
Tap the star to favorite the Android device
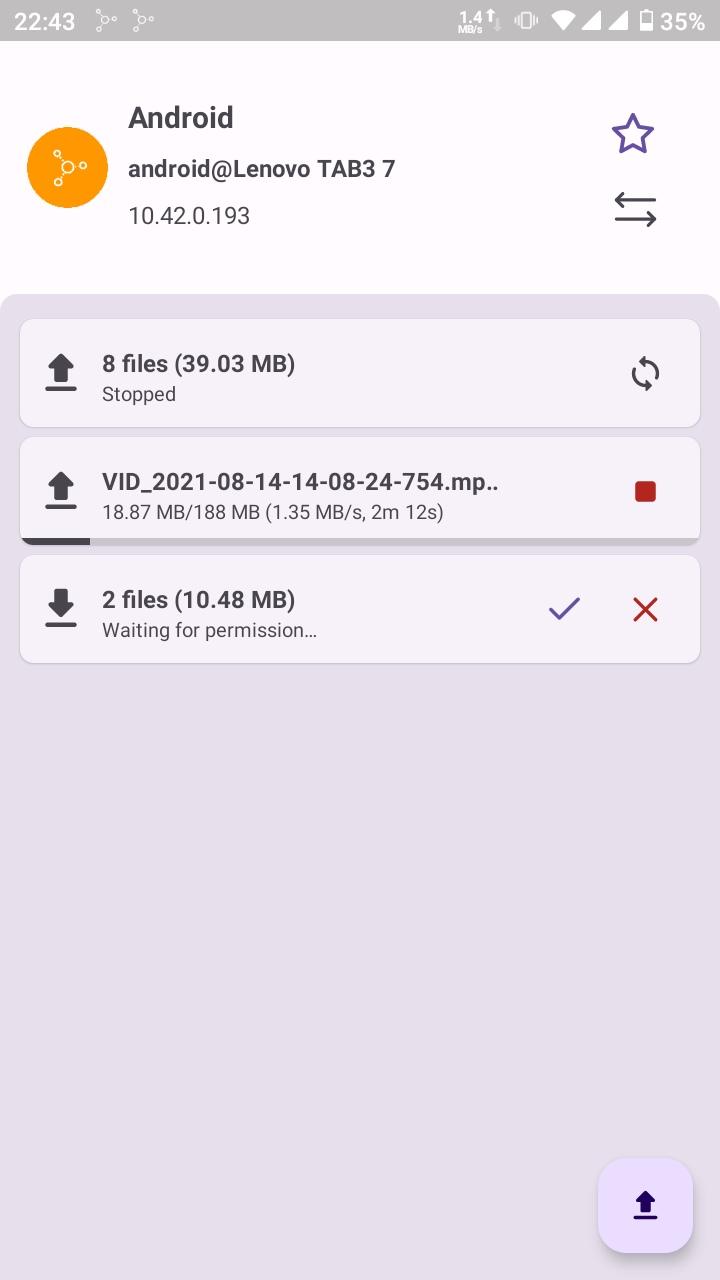632,133
